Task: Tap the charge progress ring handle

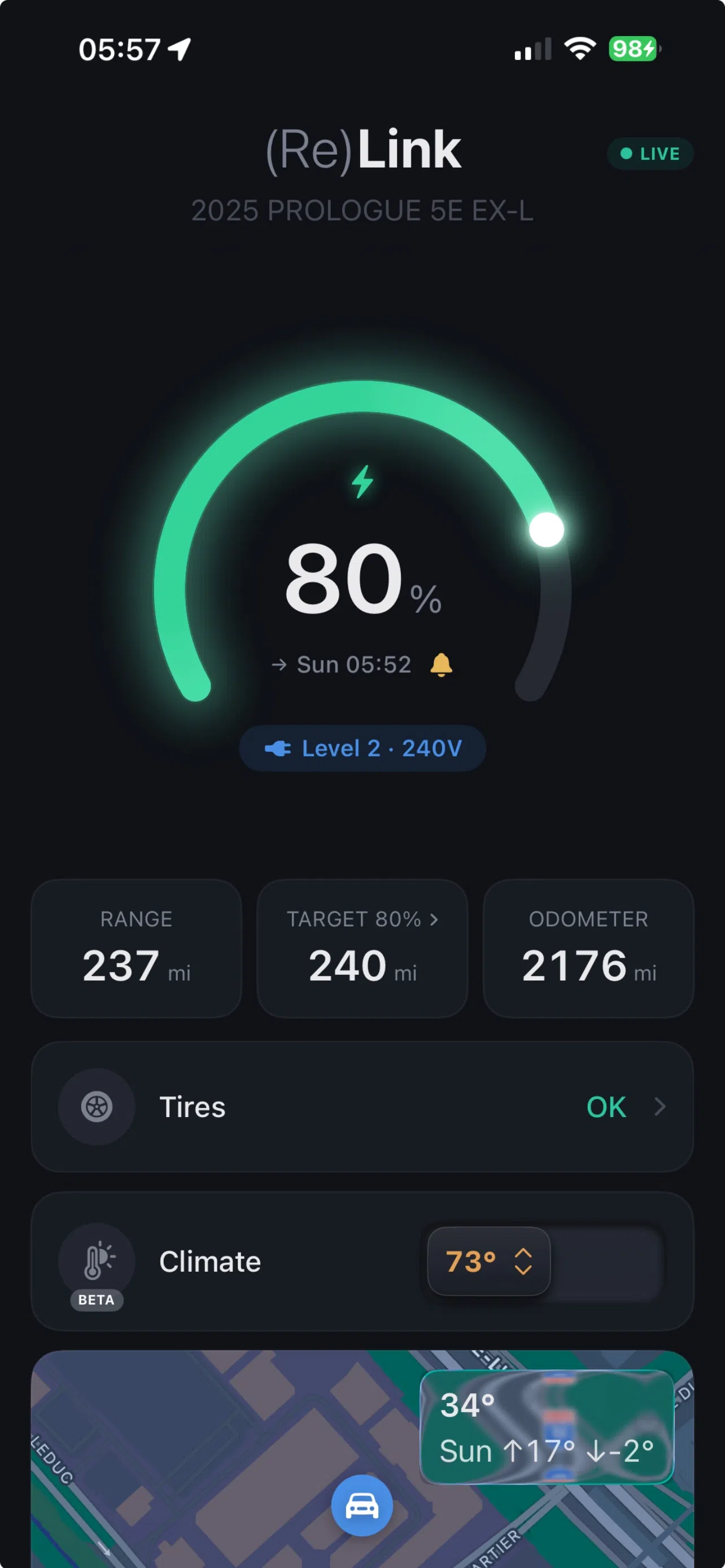Action: (546, 529)
